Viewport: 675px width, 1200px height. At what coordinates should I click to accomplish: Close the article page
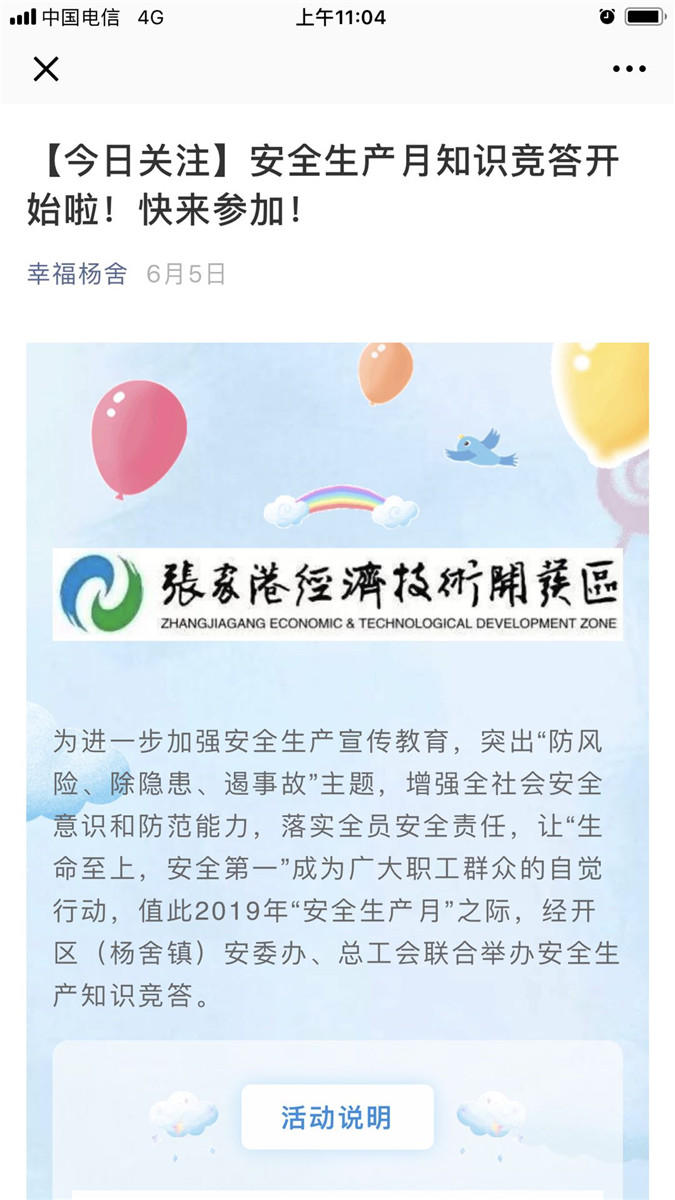click(x=46, y=69)
